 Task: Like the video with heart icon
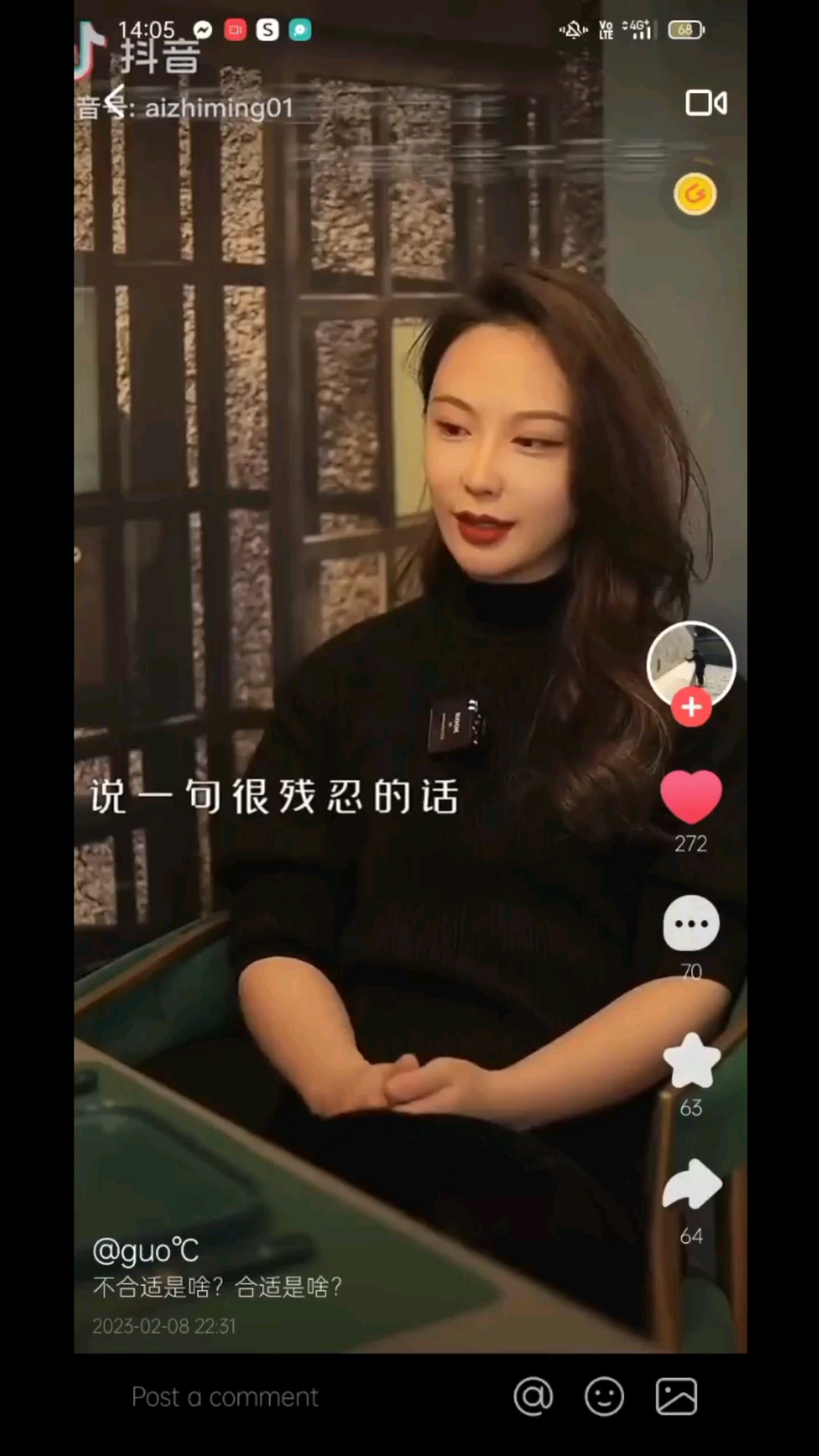[691, 797]
